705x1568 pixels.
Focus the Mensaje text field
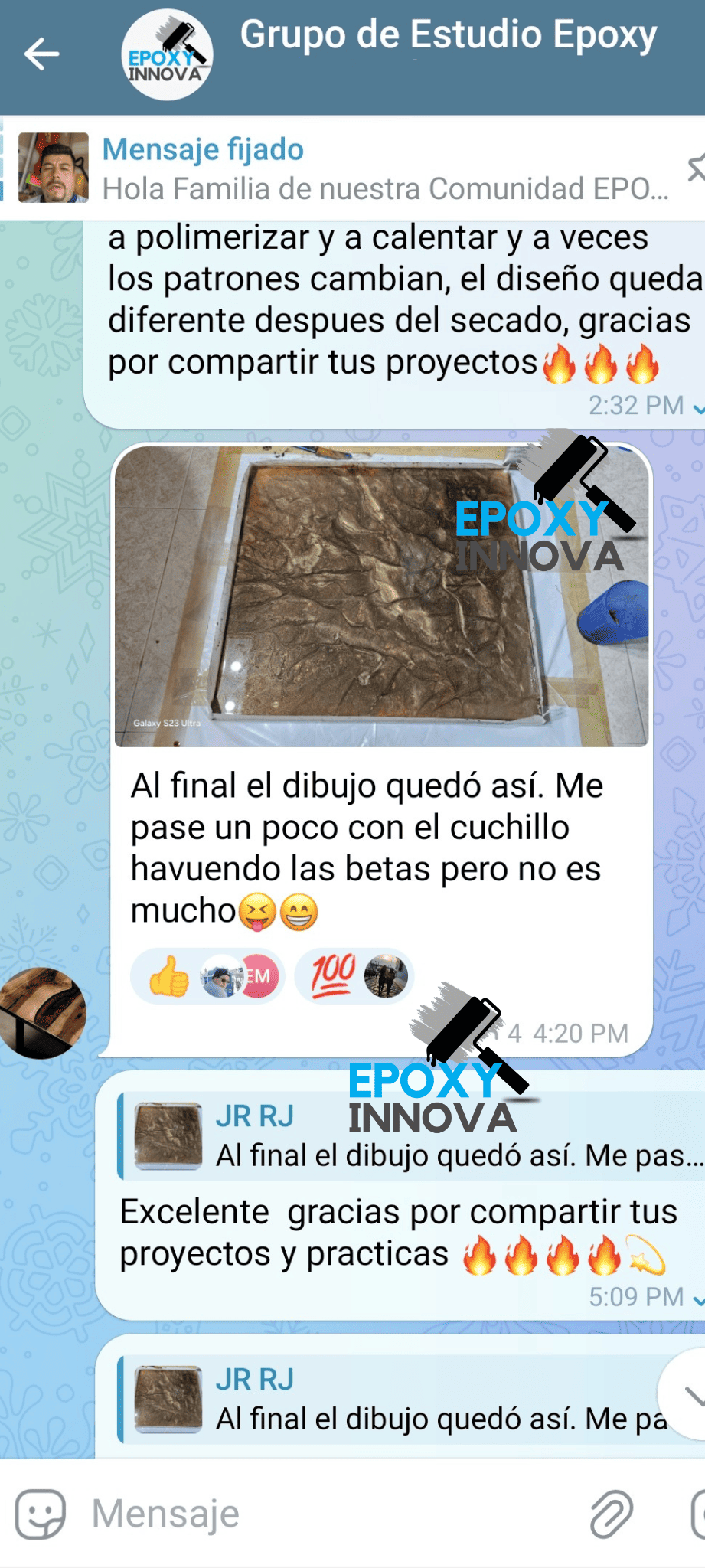click(321, 1514)
